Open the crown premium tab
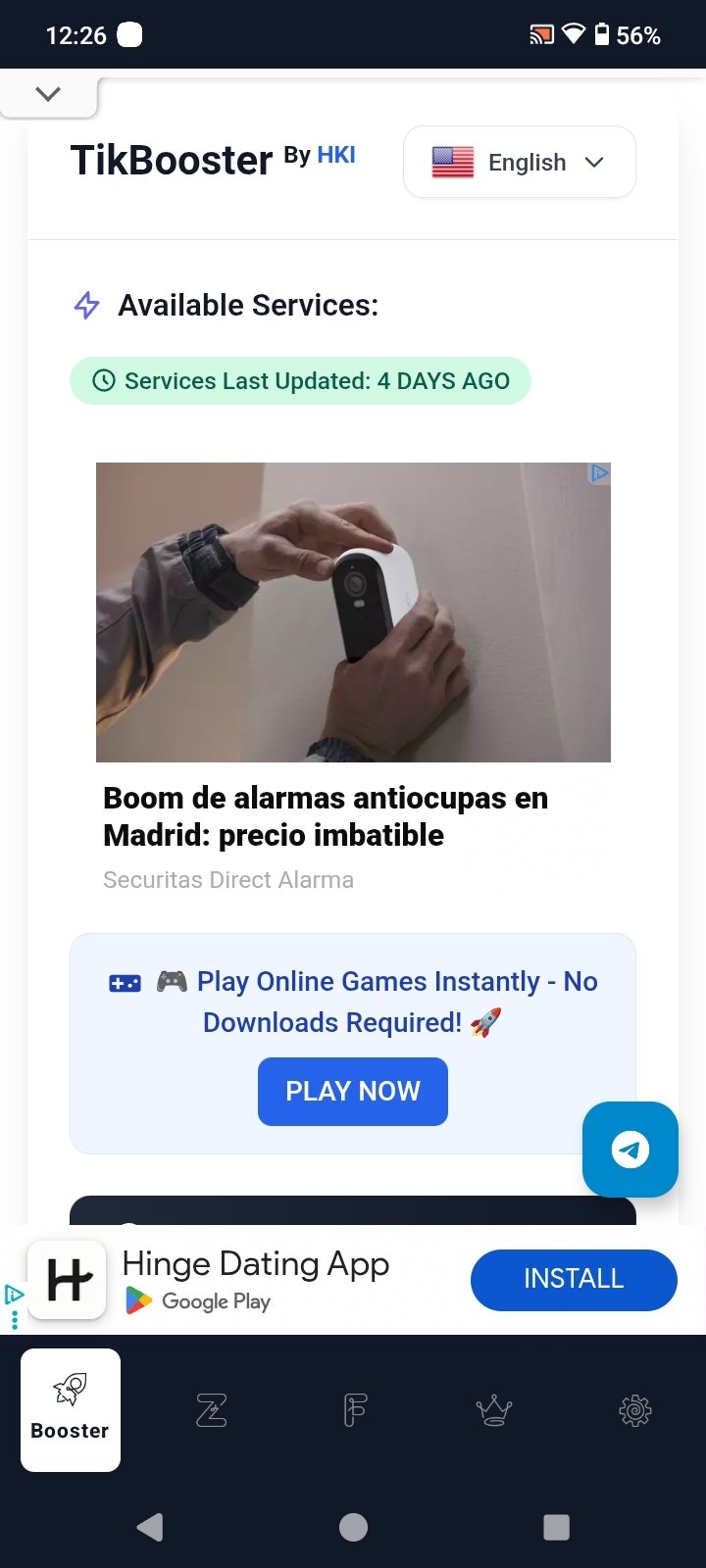This screenshot has height=1568, width=706. click(494, 1411)
